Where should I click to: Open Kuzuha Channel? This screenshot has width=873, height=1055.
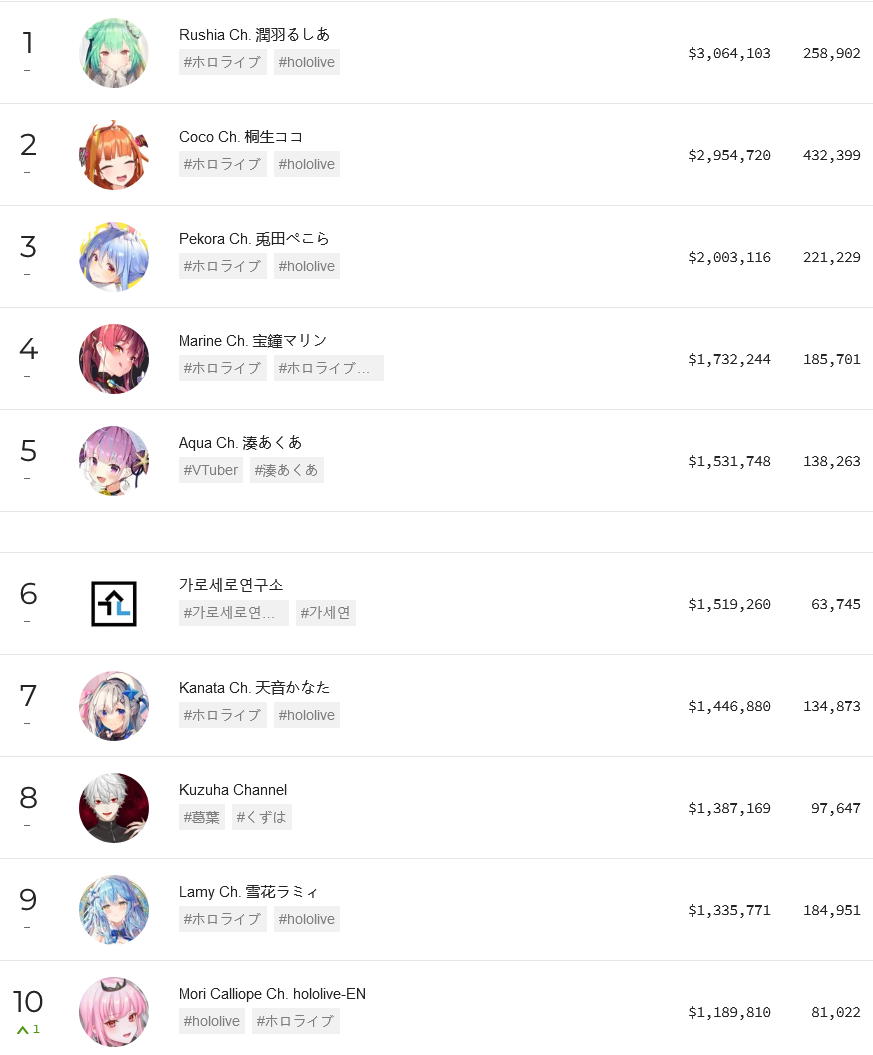pos(233,790)
